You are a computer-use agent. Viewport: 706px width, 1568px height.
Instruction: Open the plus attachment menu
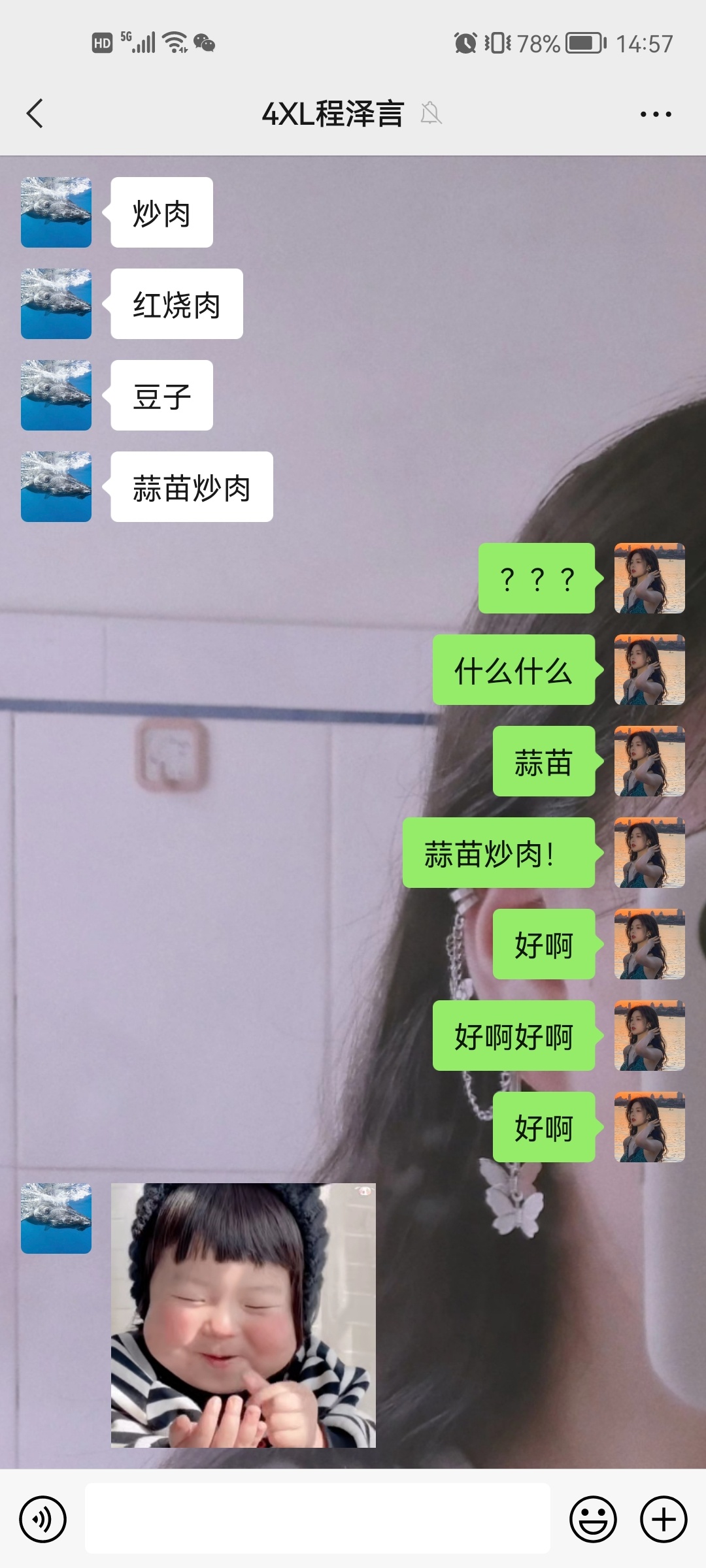coord(663,1519)
